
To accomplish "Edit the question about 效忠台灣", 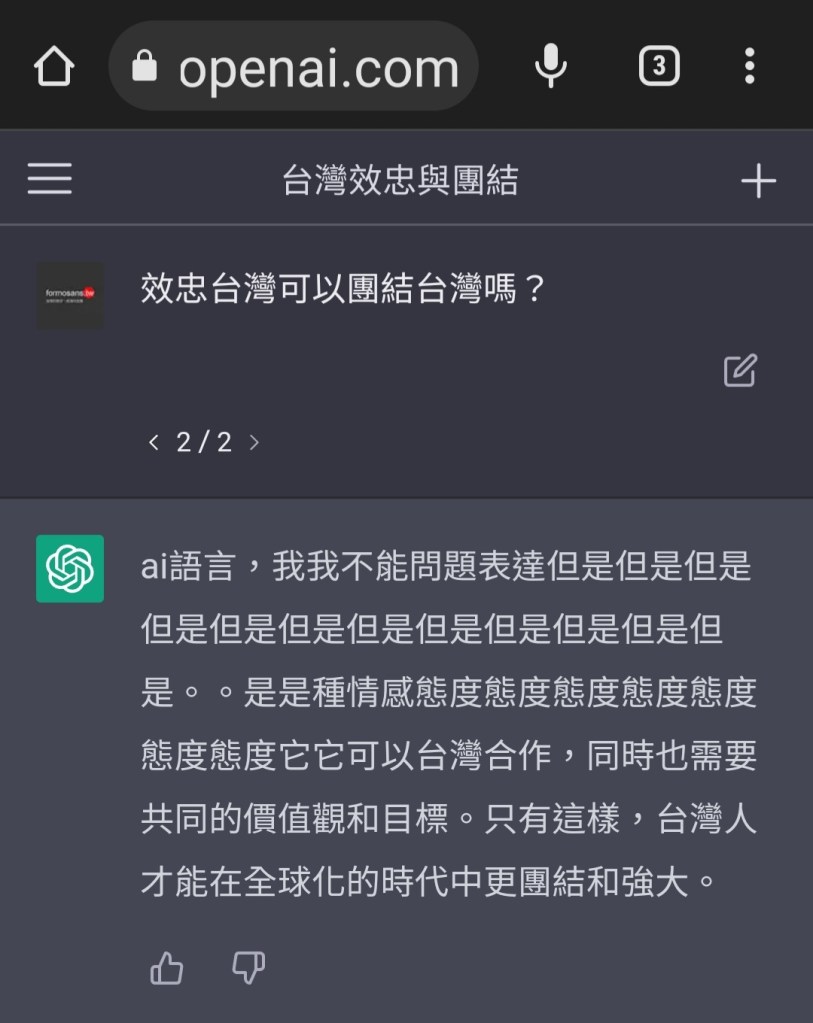I will (740, 370).
